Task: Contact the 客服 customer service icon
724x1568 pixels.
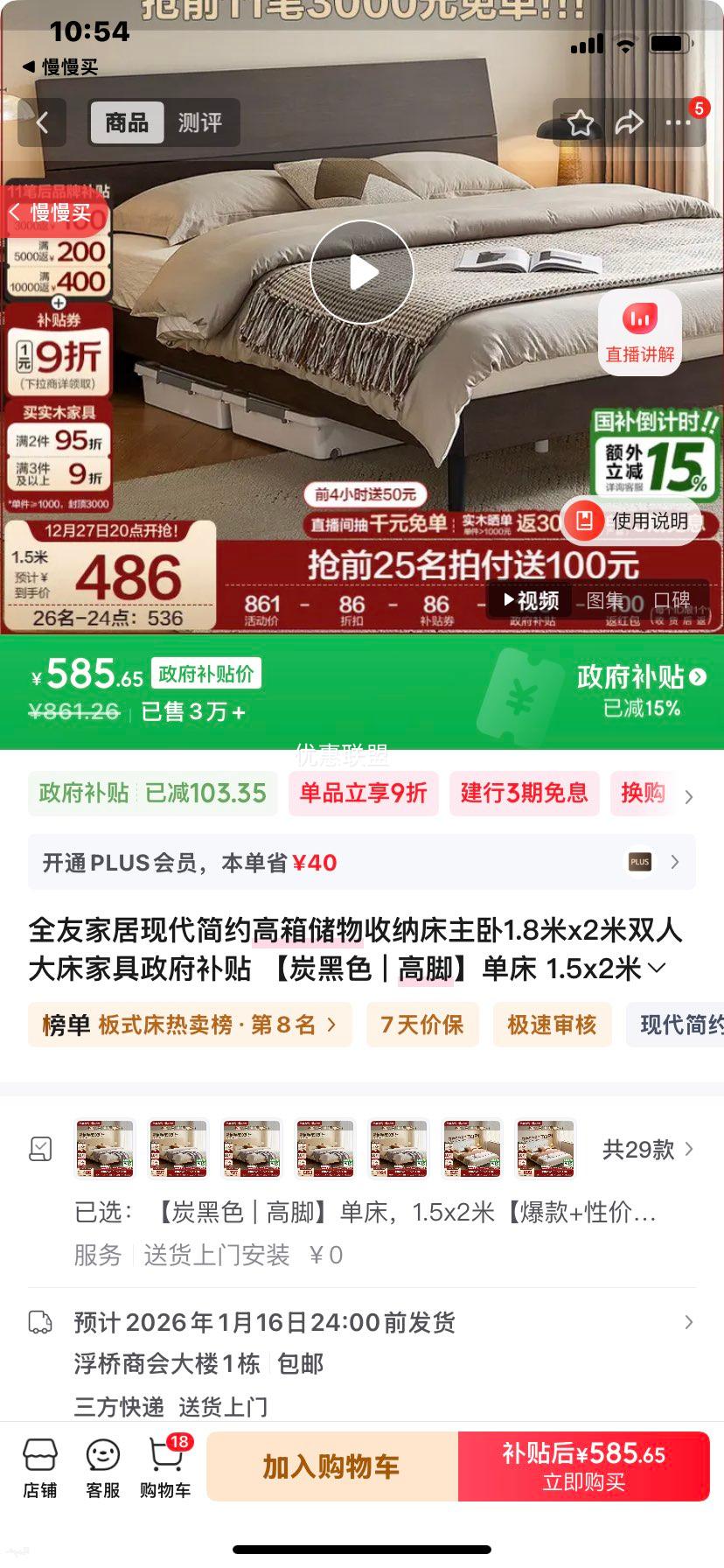Action: coord(102,1466)
